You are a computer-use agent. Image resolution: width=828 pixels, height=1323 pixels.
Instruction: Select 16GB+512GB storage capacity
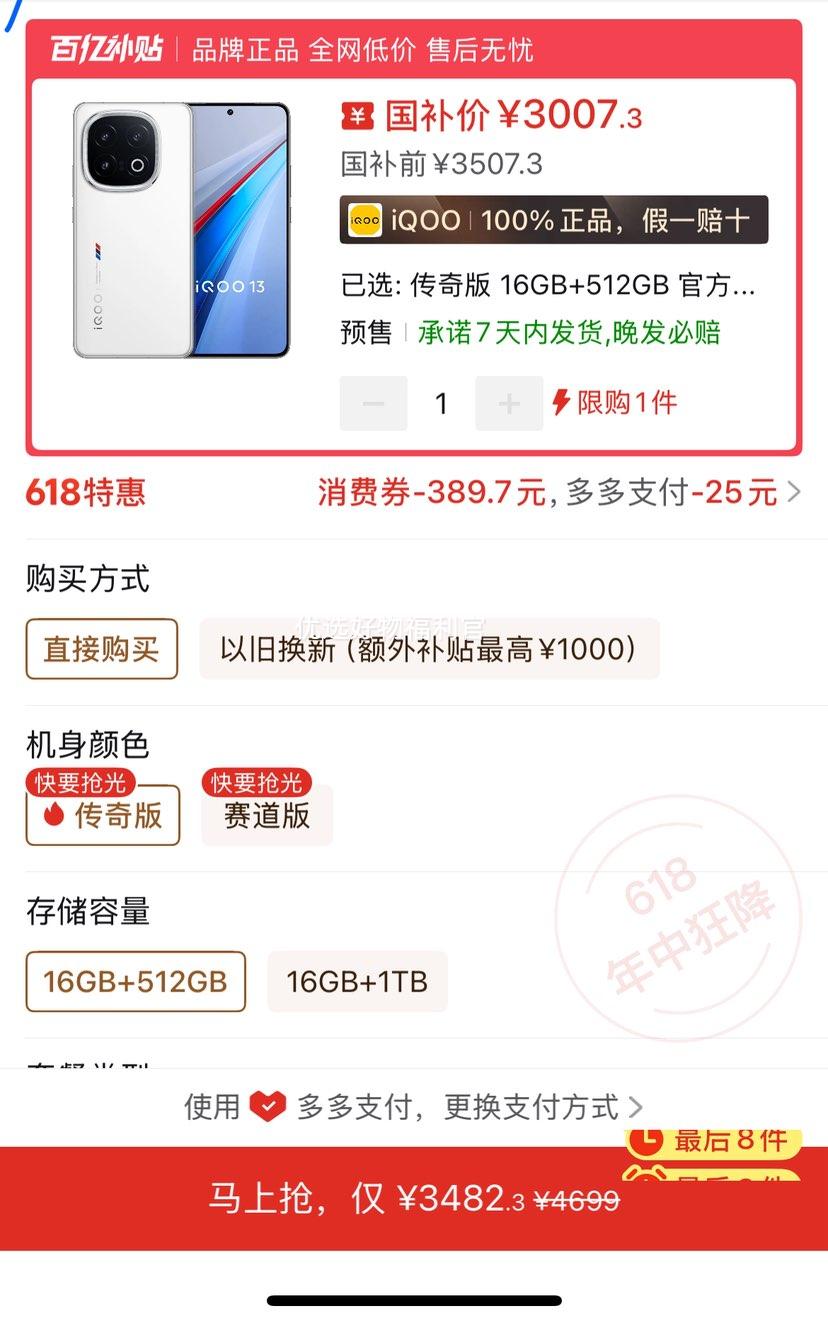[135, 981]
